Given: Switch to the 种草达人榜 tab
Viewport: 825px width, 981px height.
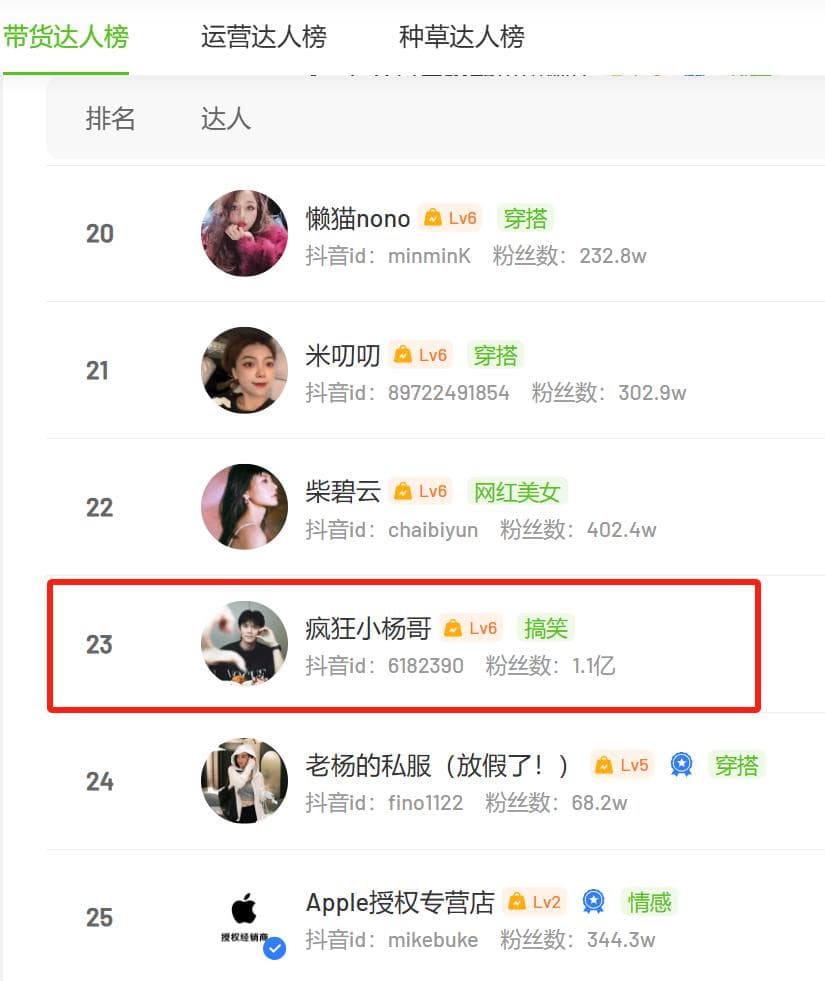Looking at the screenshot, I should coord(461,38).
